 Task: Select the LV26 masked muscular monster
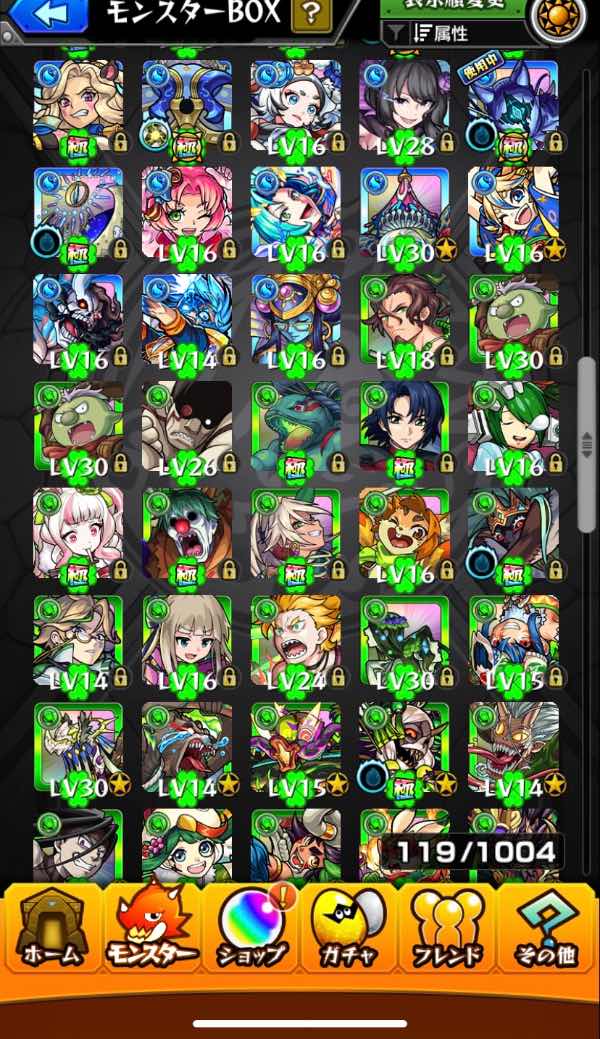click(186, 427)
